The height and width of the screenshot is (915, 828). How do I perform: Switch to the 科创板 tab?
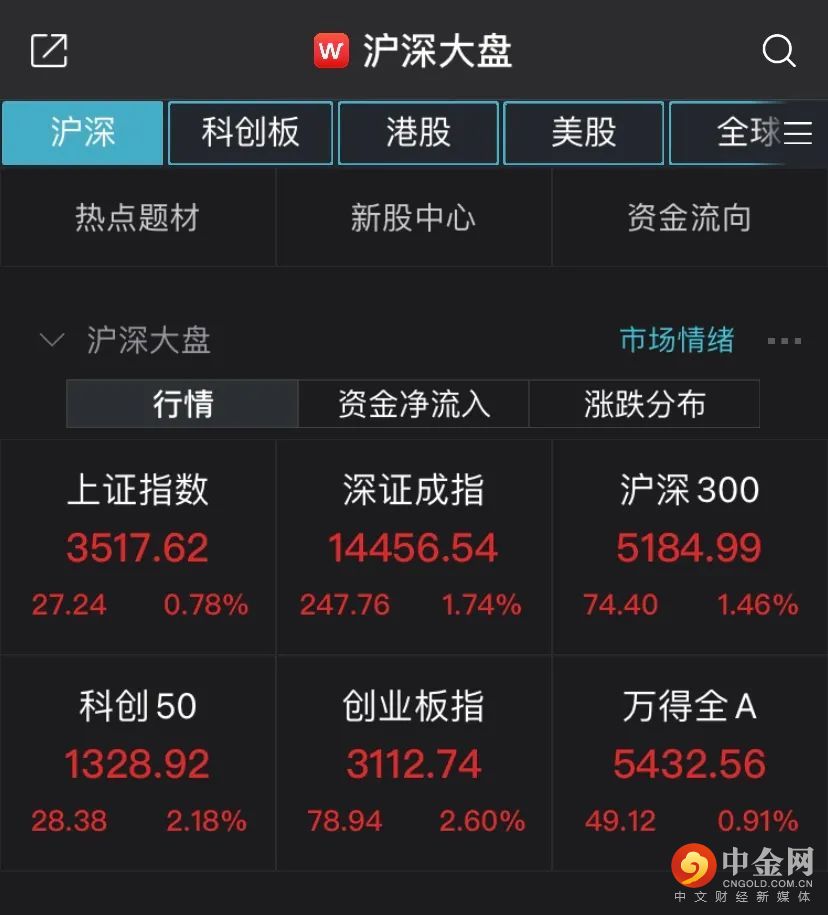point(250,133)
